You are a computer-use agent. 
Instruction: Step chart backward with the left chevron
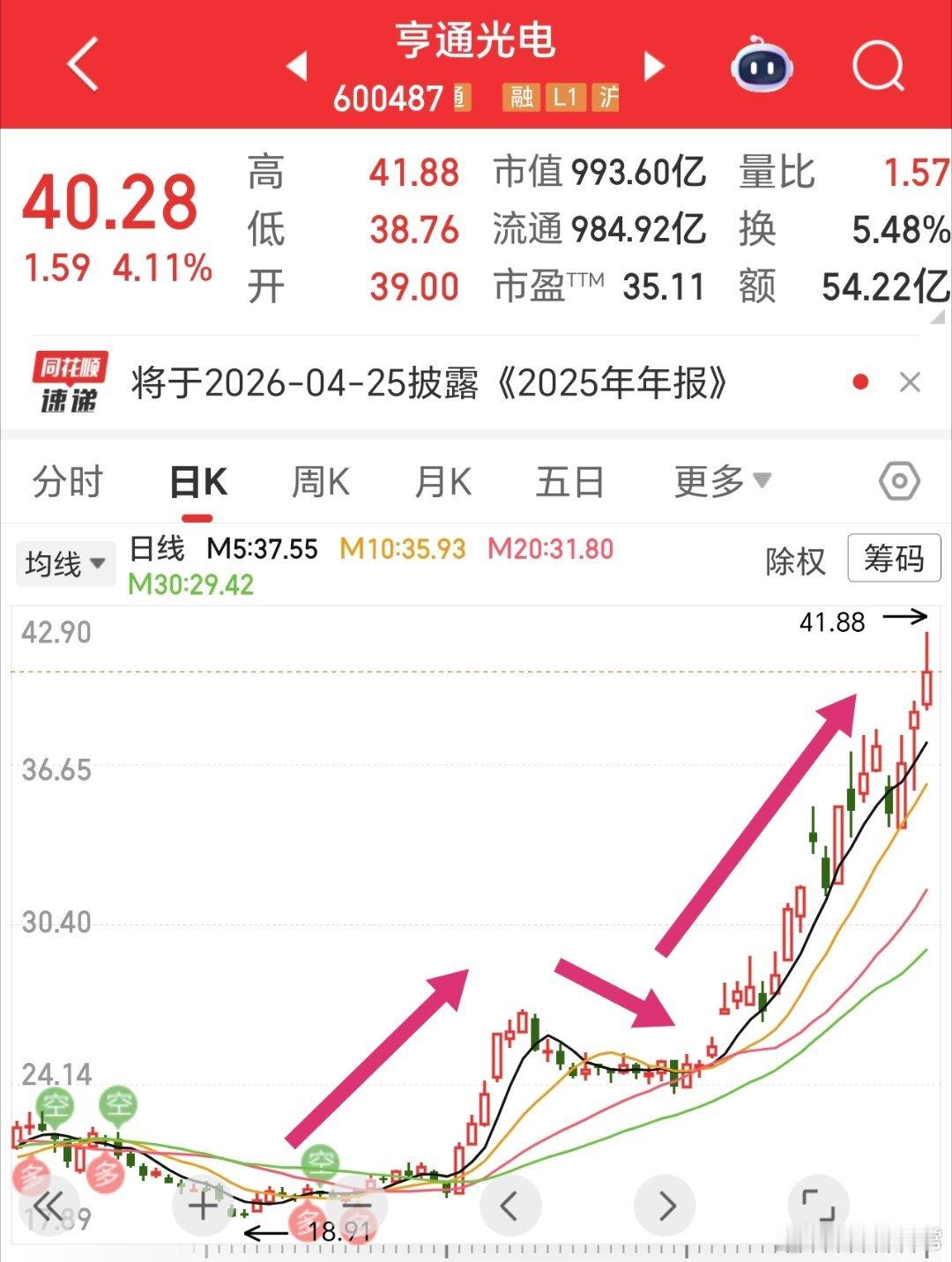pyautogui.click(x=509, y=1206)
